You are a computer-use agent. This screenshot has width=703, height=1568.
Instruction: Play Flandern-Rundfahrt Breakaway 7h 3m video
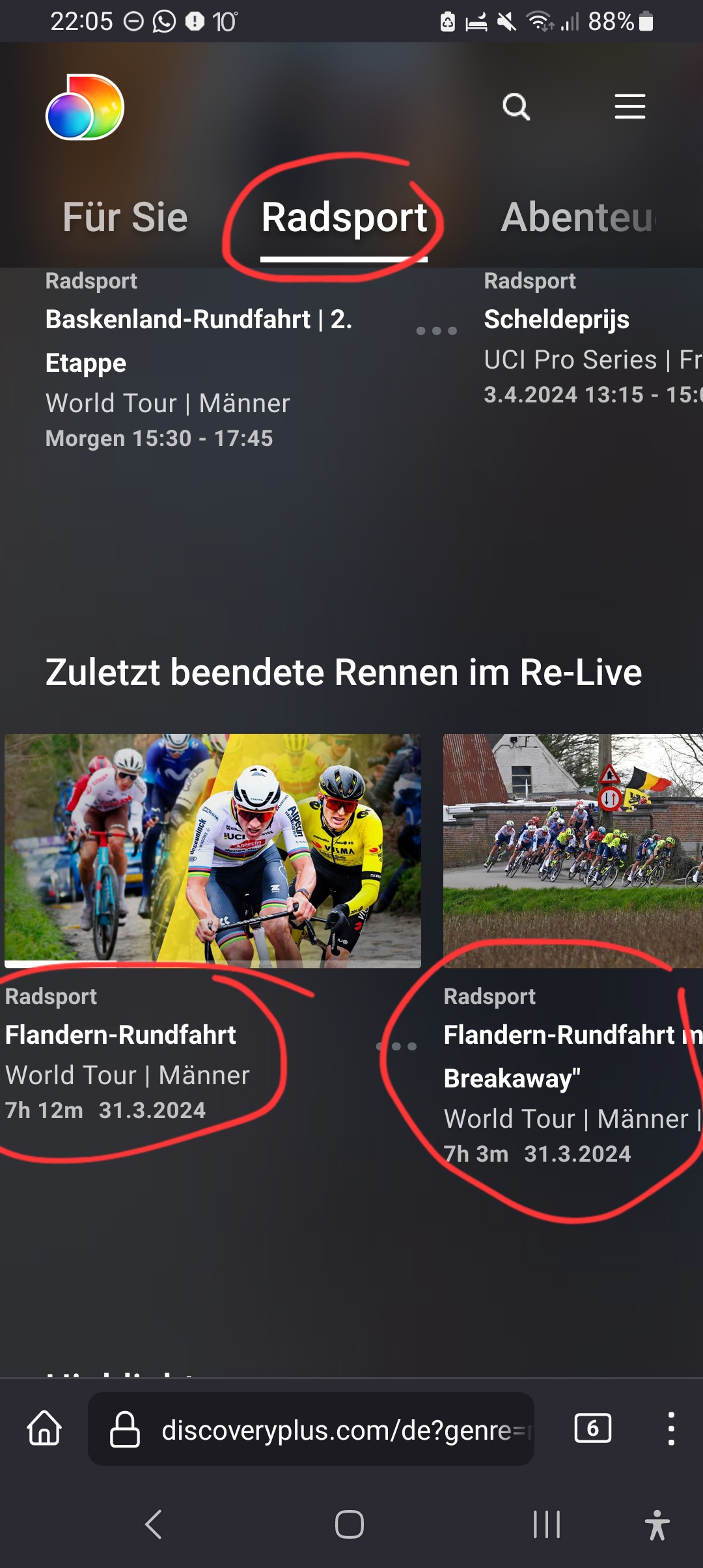coord(573,850)
